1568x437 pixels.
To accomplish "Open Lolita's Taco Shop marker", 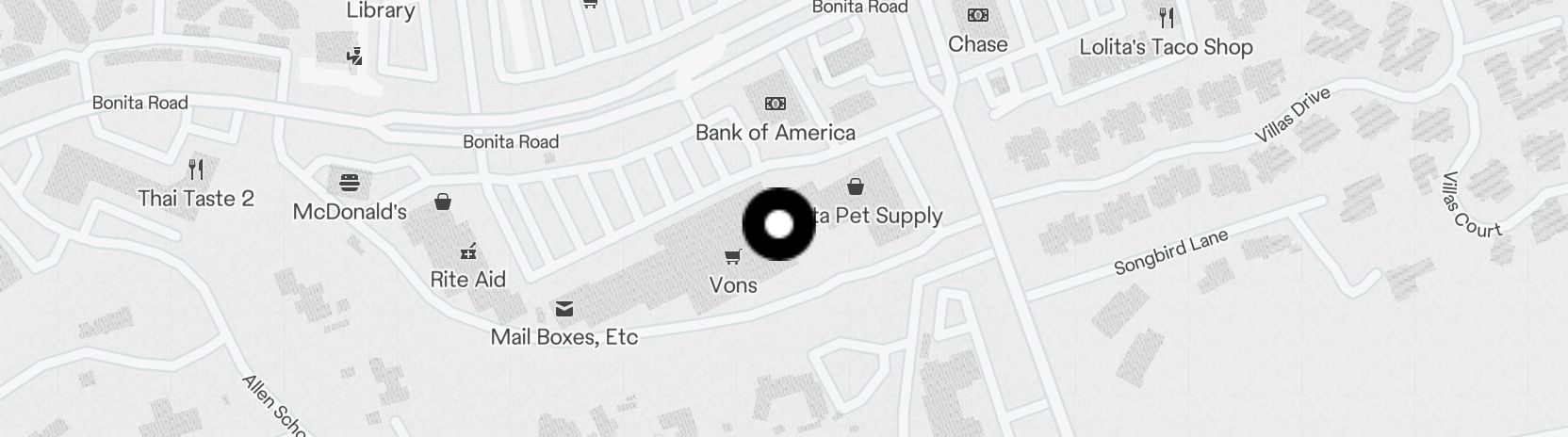I will coord(1167,19).
